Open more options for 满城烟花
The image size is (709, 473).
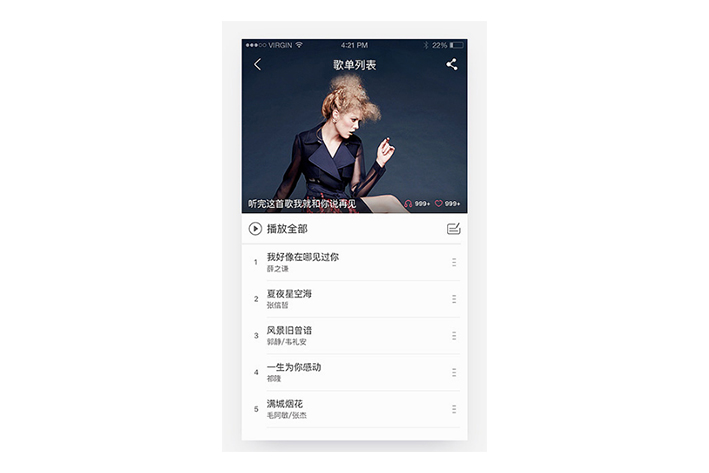454,409
